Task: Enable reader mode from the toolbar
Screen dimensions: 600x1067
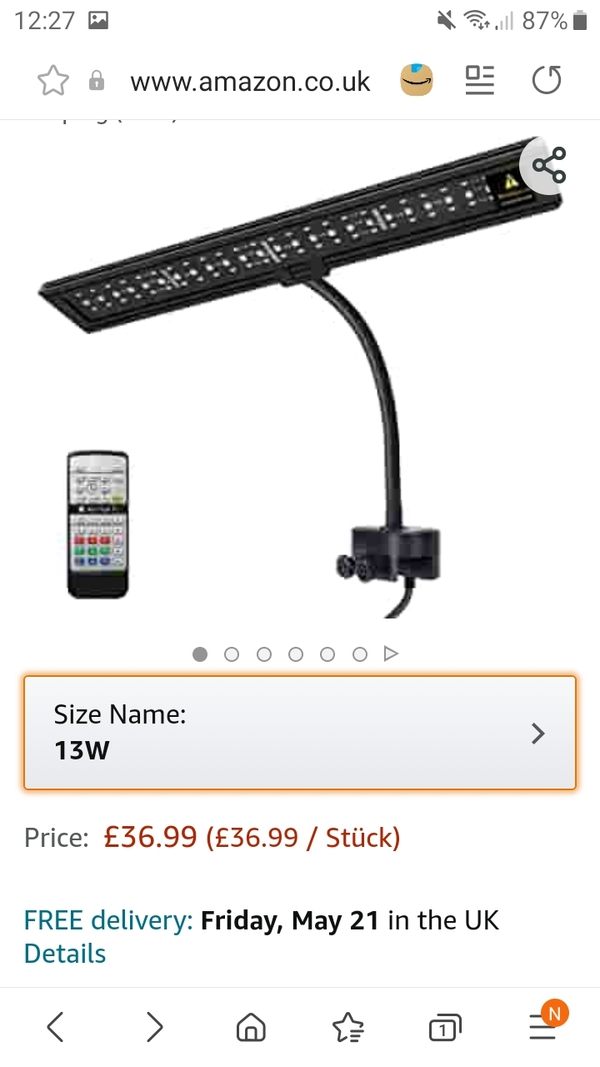Action: point(480,80)
